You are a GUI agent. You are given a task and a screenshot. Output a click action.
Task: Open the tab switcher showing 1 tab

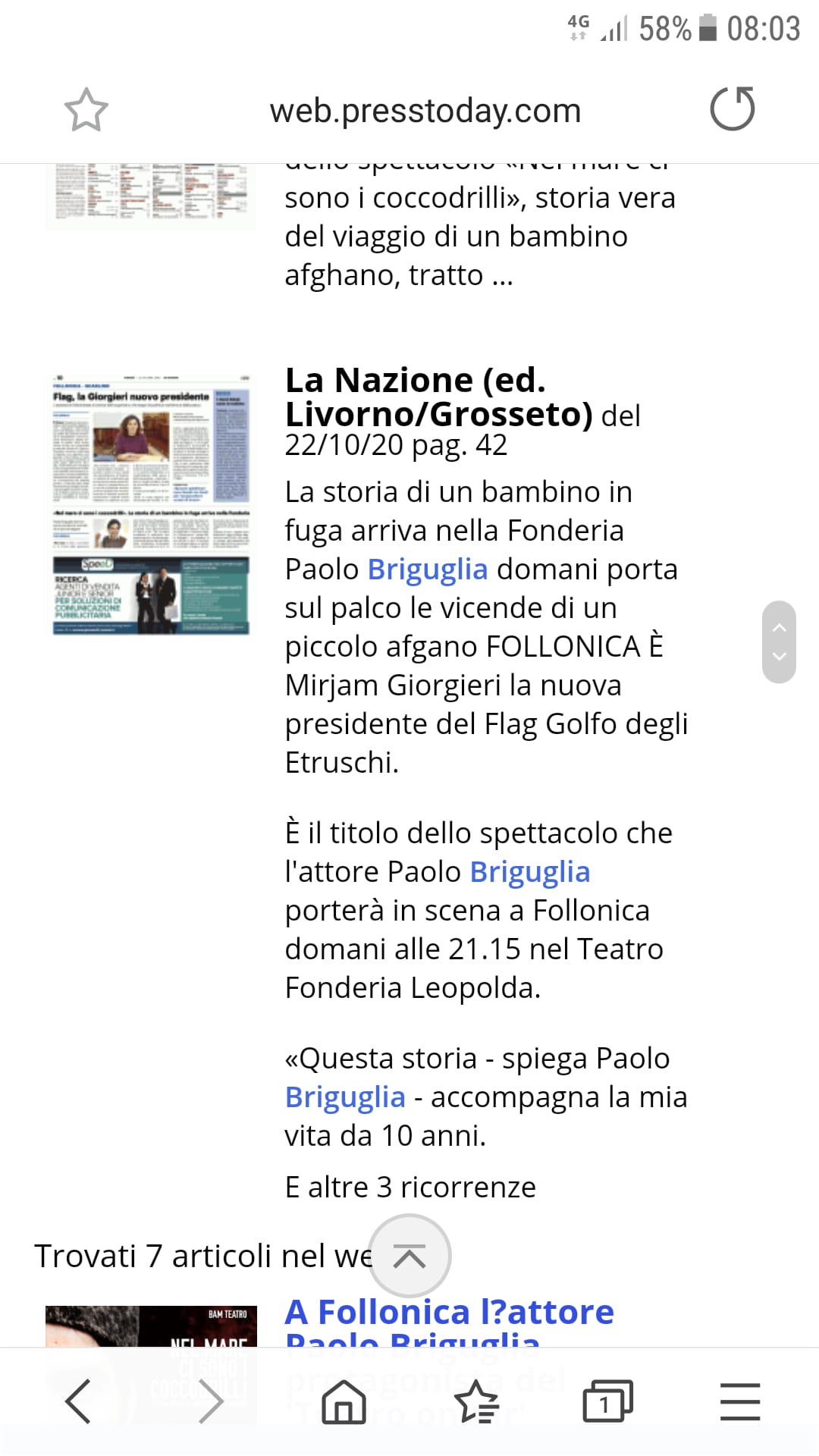607,1401
